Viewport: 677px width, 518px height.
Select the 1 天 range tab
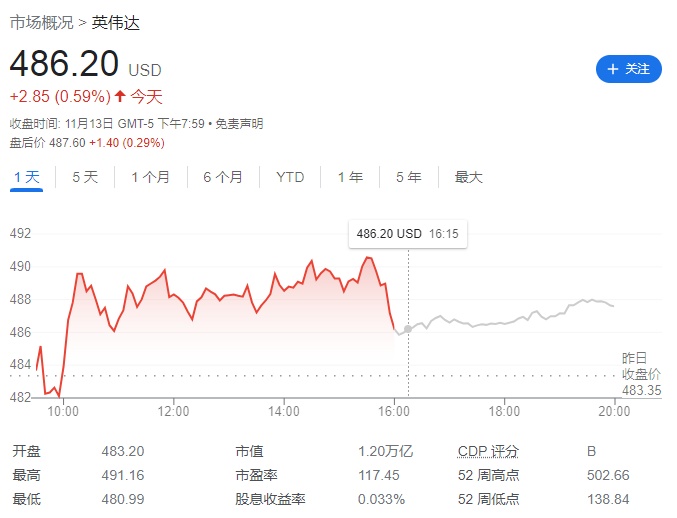tap(26, 177)
